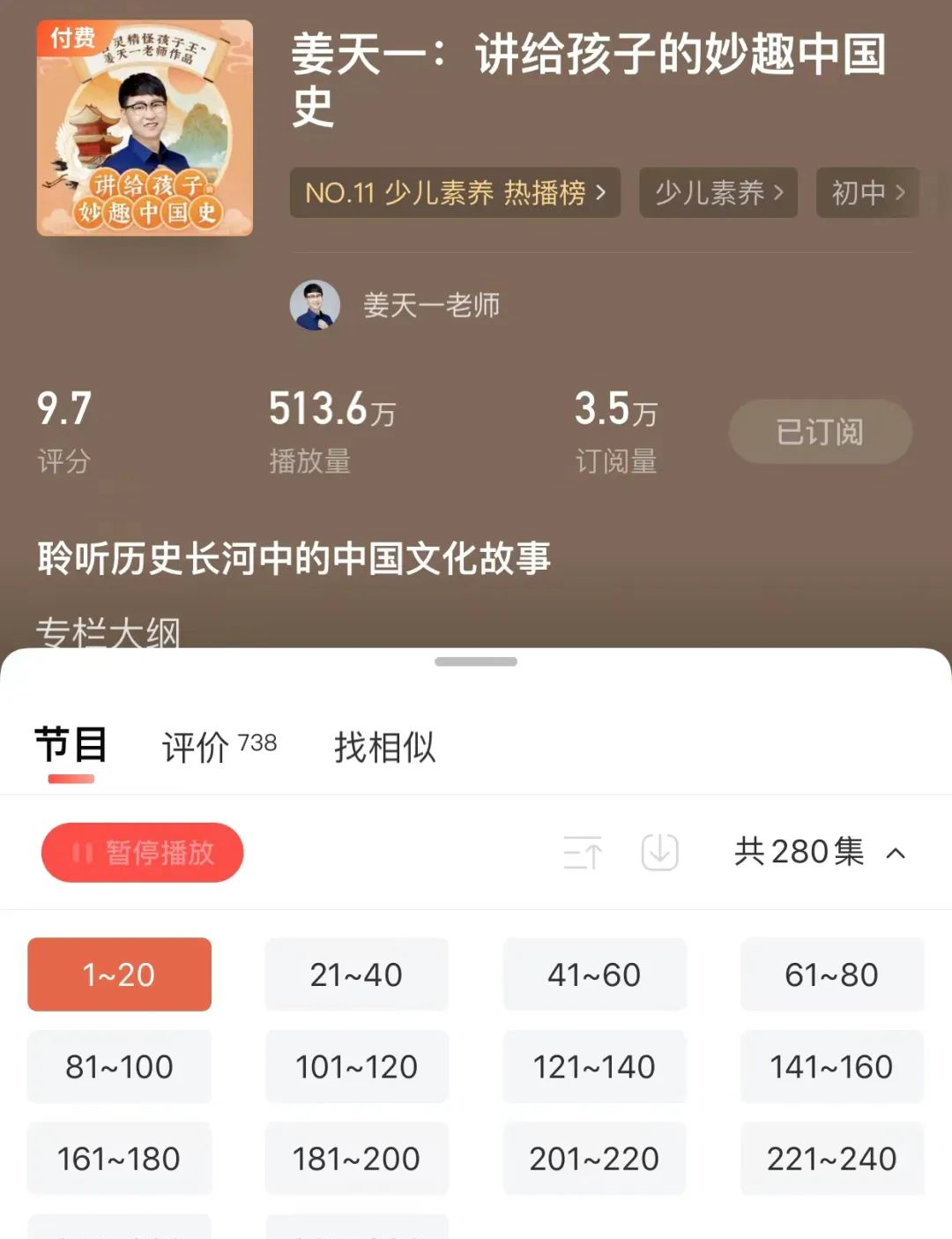Expand NO.11 少儿素养 热播榜 ranking
Viewport: 952px width, 1239px height.
[455, 192]
